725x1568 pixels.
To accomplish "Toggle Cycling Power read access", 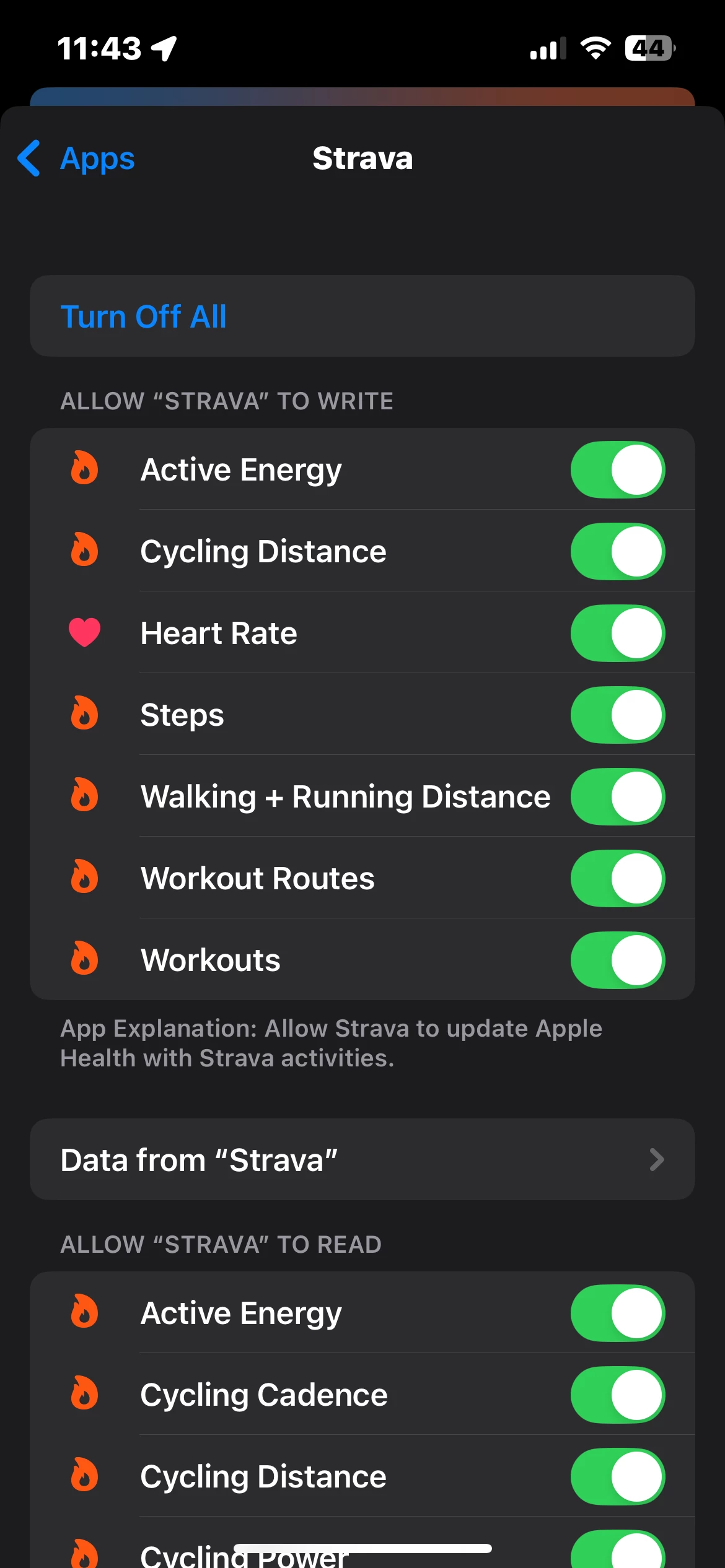I will pyautogui.click(x=618, y=1551).
